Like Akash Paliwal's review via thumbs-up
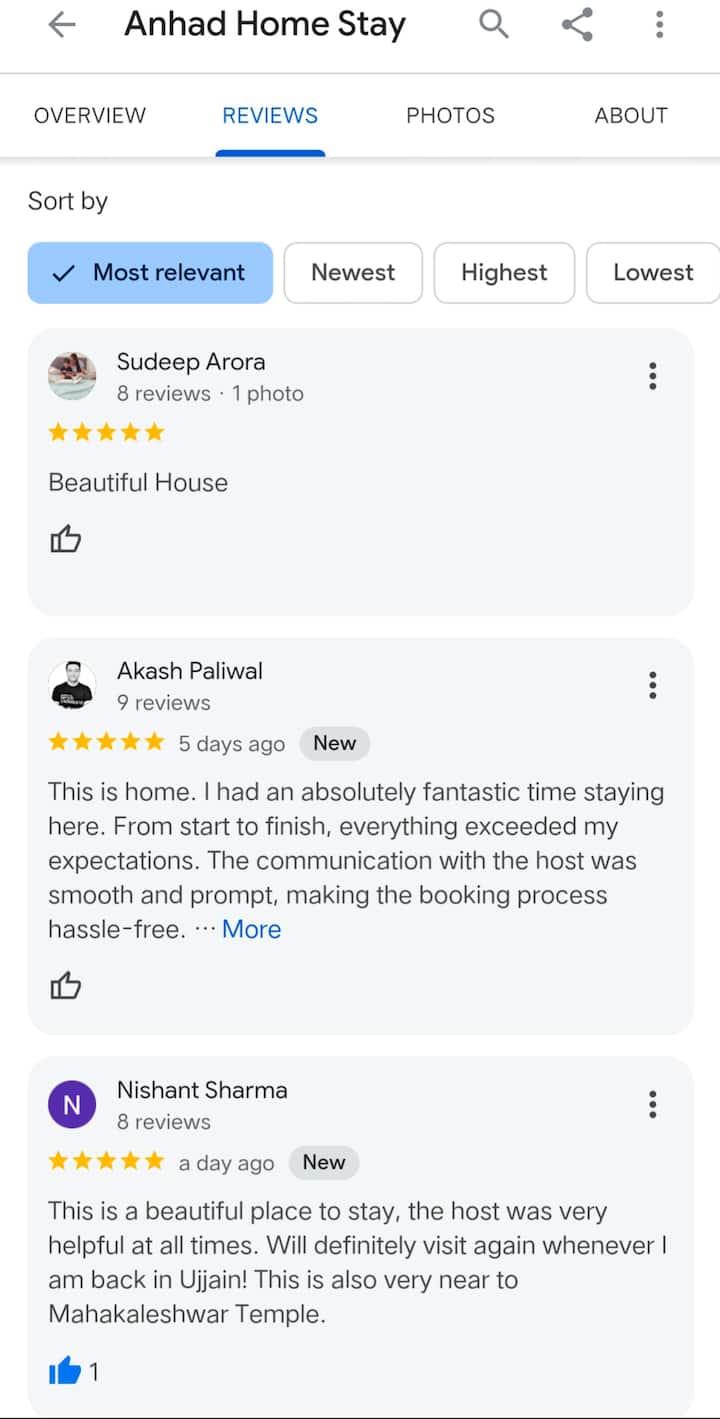 [65, 985]
